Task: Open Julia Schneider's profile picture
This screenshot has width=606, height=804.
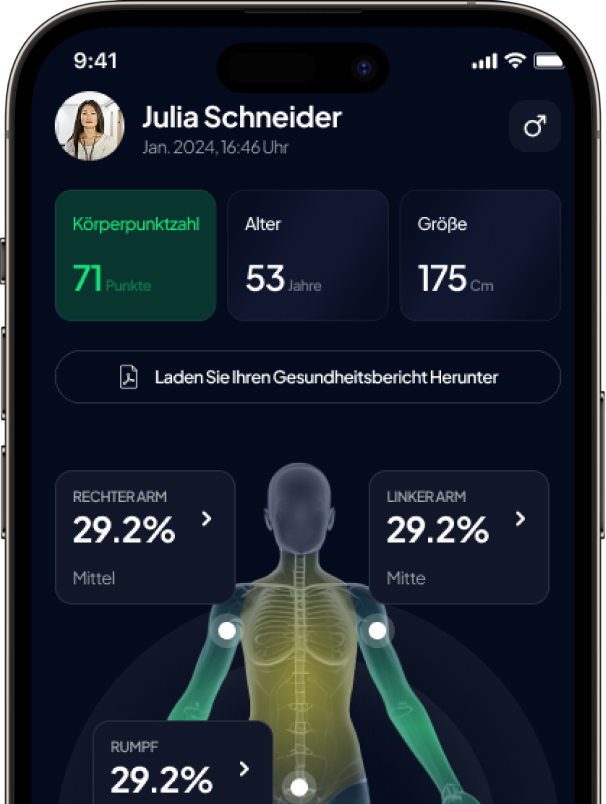Action: 90,126
